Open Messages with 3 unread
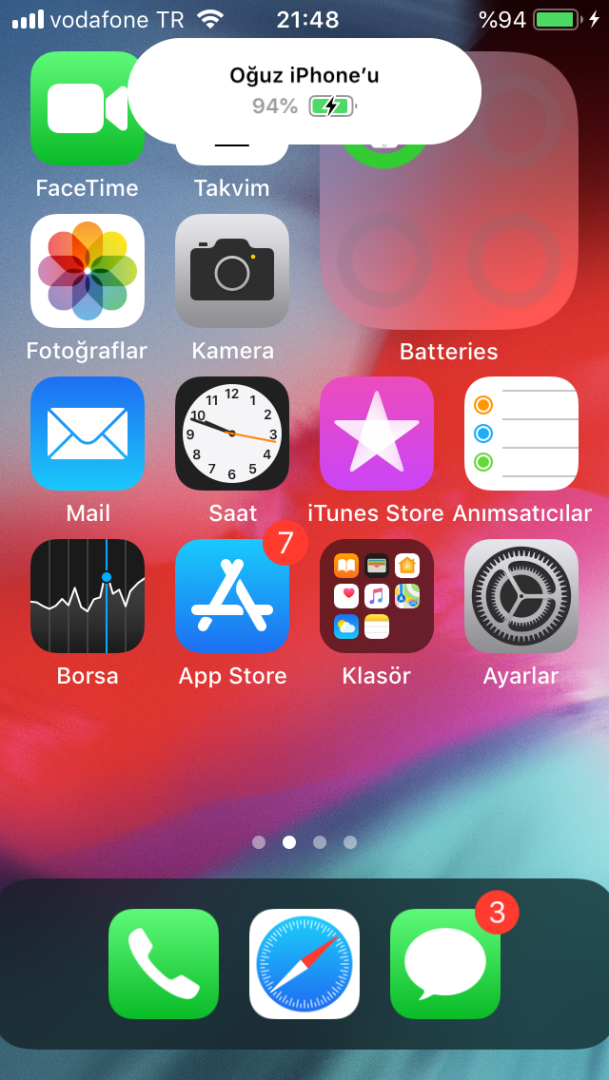Screen dimensions: 609x1080 445,964
